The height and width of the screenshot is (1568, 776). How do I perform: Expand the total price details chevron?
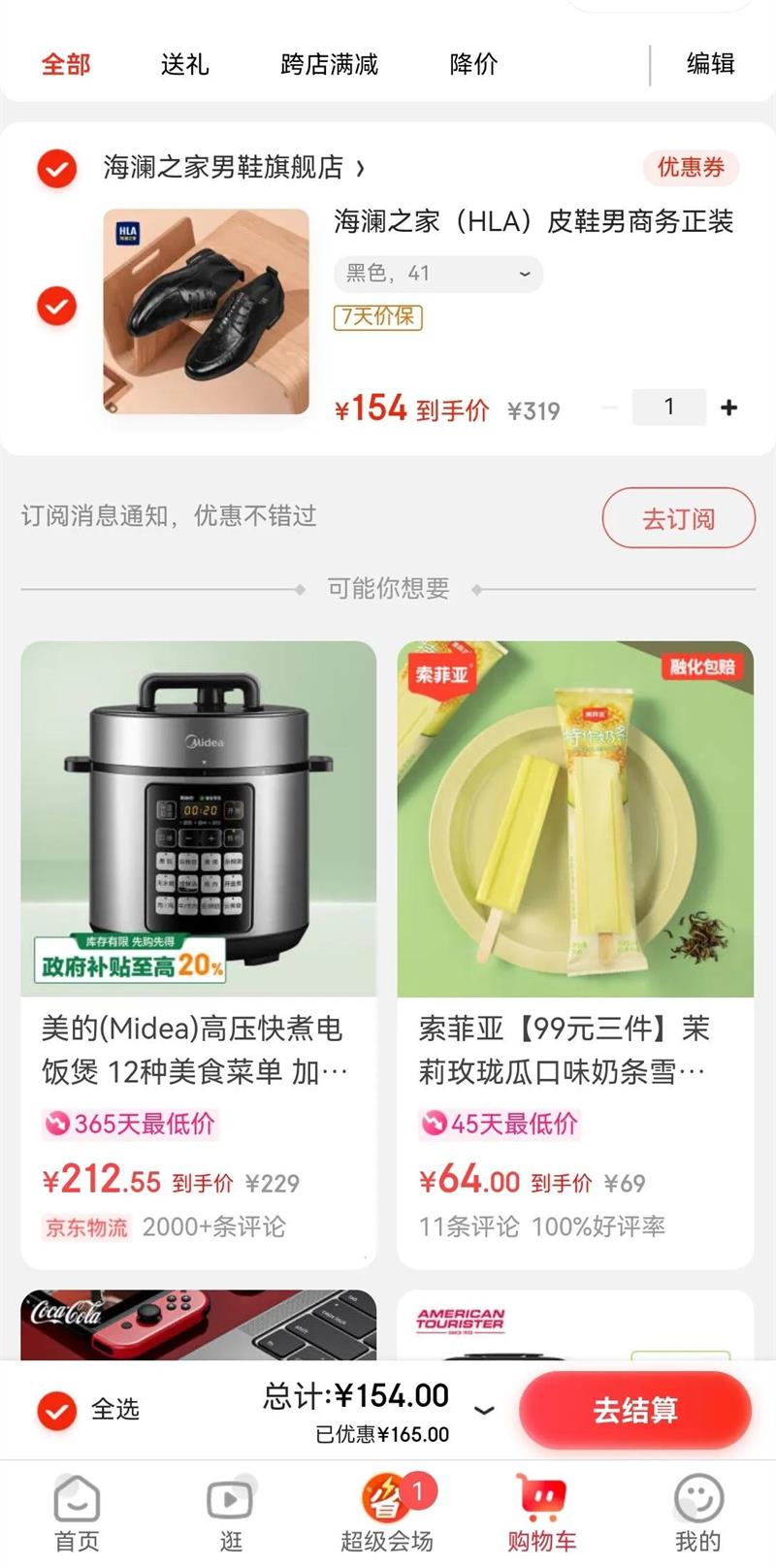(x=484, y=1410)
